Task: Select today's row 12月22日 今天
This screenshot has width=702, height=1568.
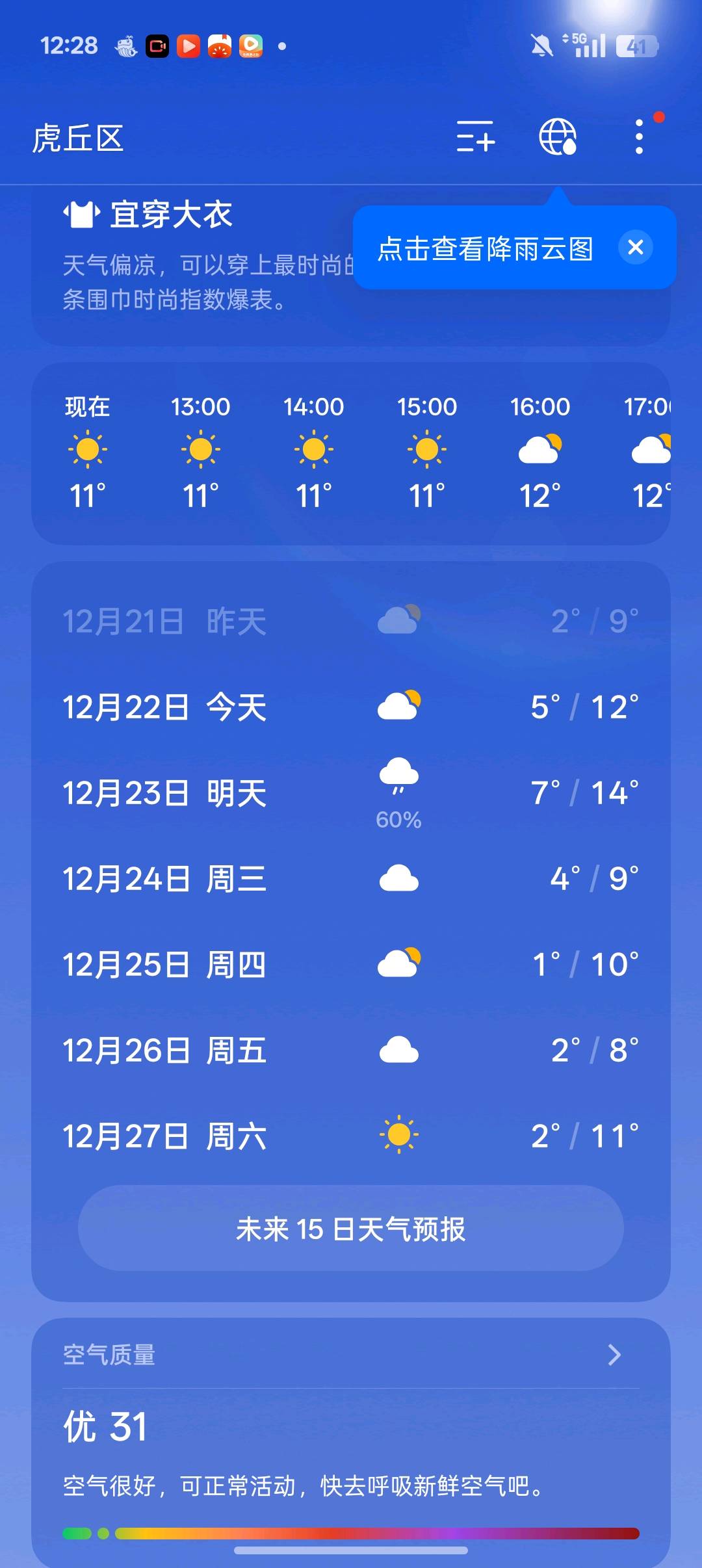Action: 166,707
